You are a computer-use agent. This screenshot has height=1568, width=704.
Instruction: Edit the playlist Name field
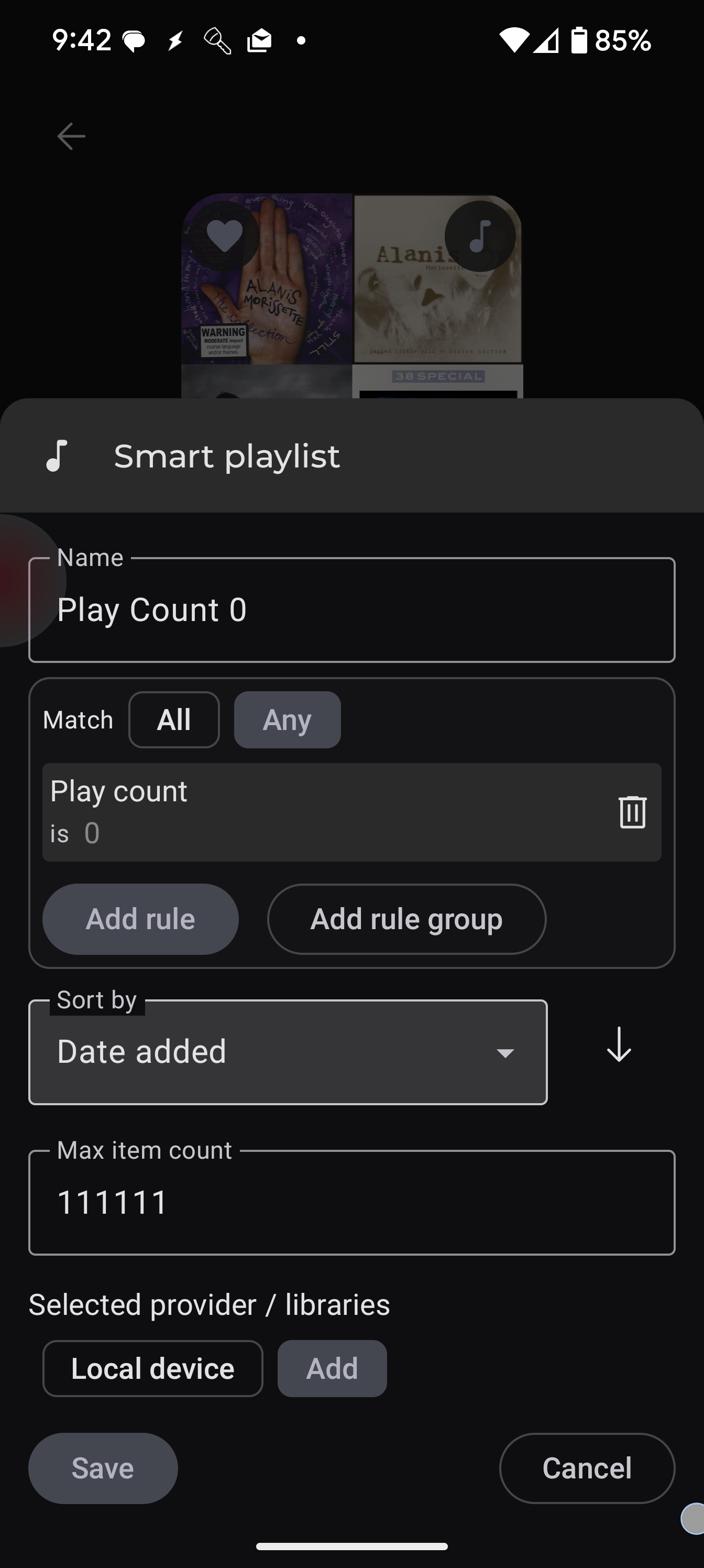coord(351,609)
